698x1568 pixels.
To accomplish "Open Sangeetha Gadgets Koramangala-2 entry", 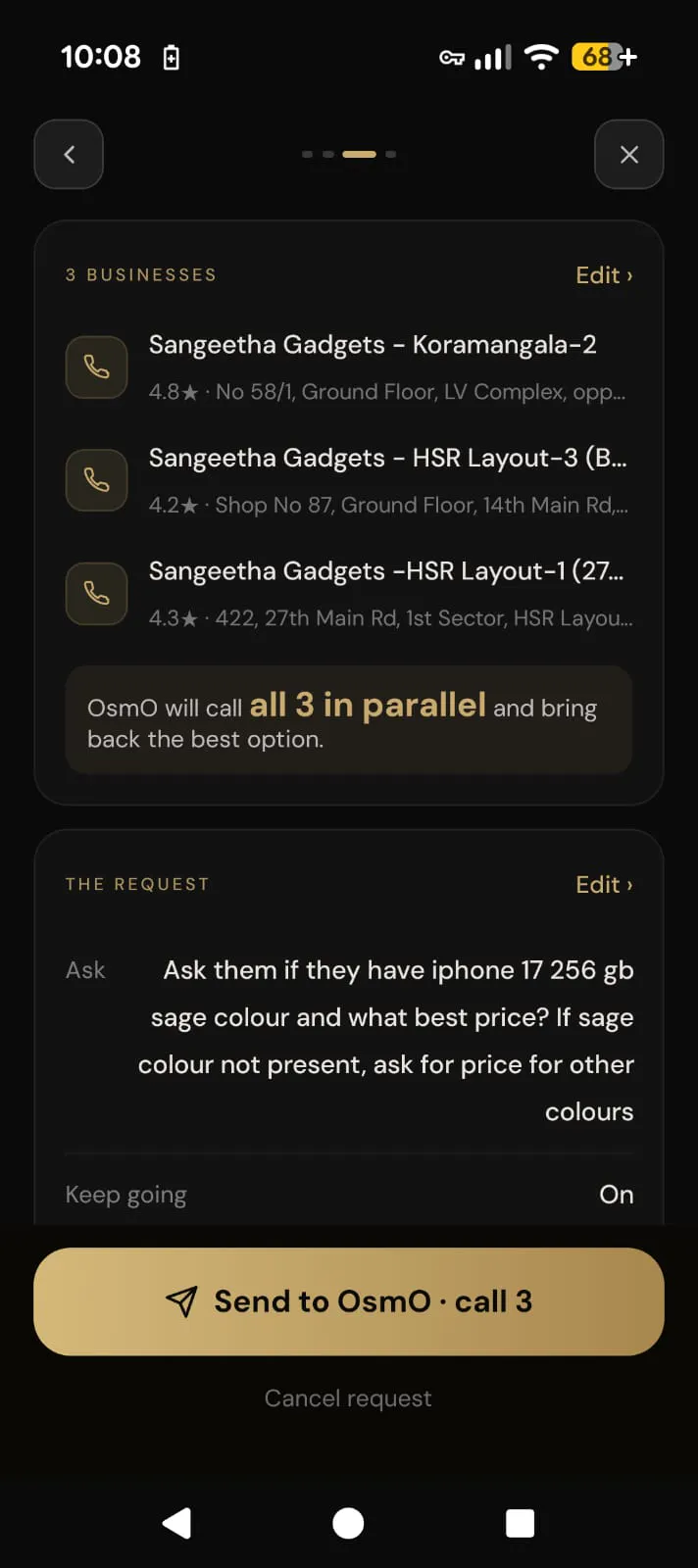I will pyautogui.click(x=349, y=367).
